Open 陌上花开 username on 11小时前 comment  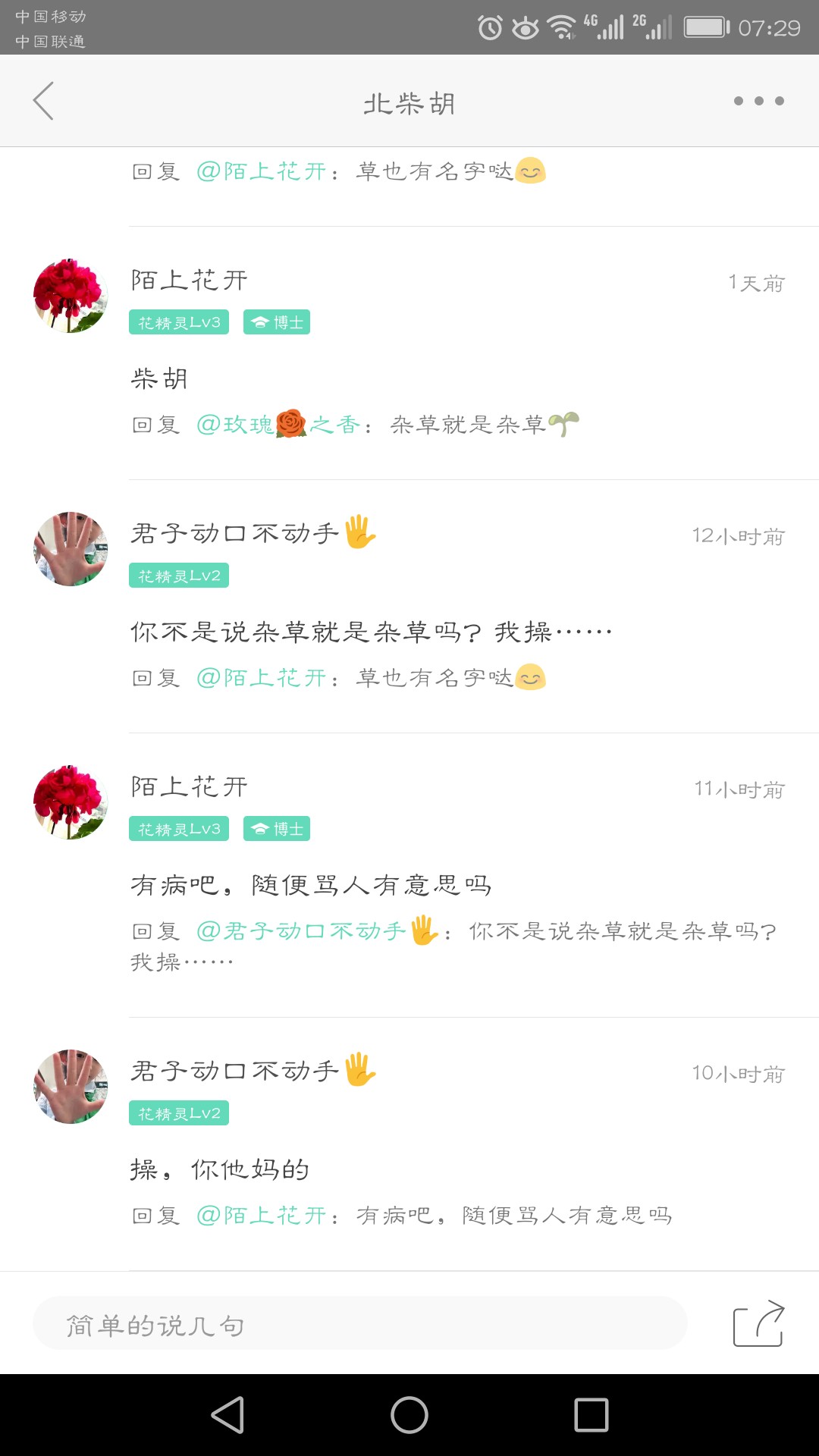coord(190,786)
